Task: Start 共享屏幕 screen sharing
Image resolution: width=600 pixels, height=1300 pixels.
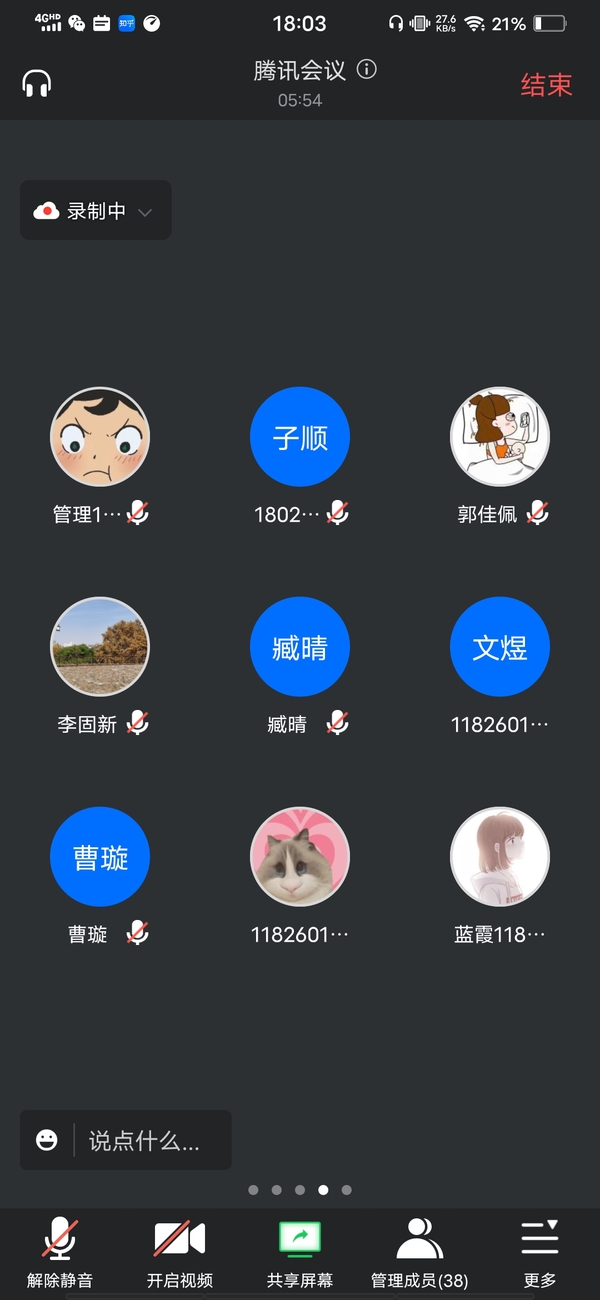Action: click(x=300, y=1250)
